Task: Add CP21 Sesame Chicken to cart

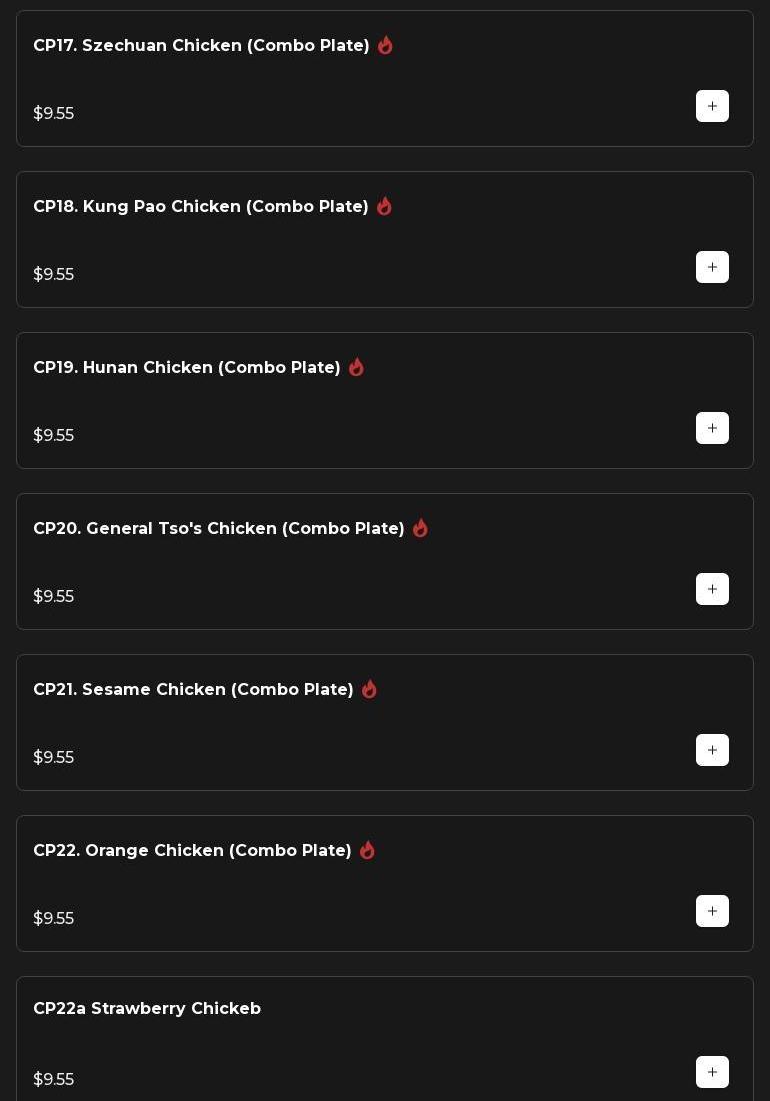Action: [x=712, y=750]
